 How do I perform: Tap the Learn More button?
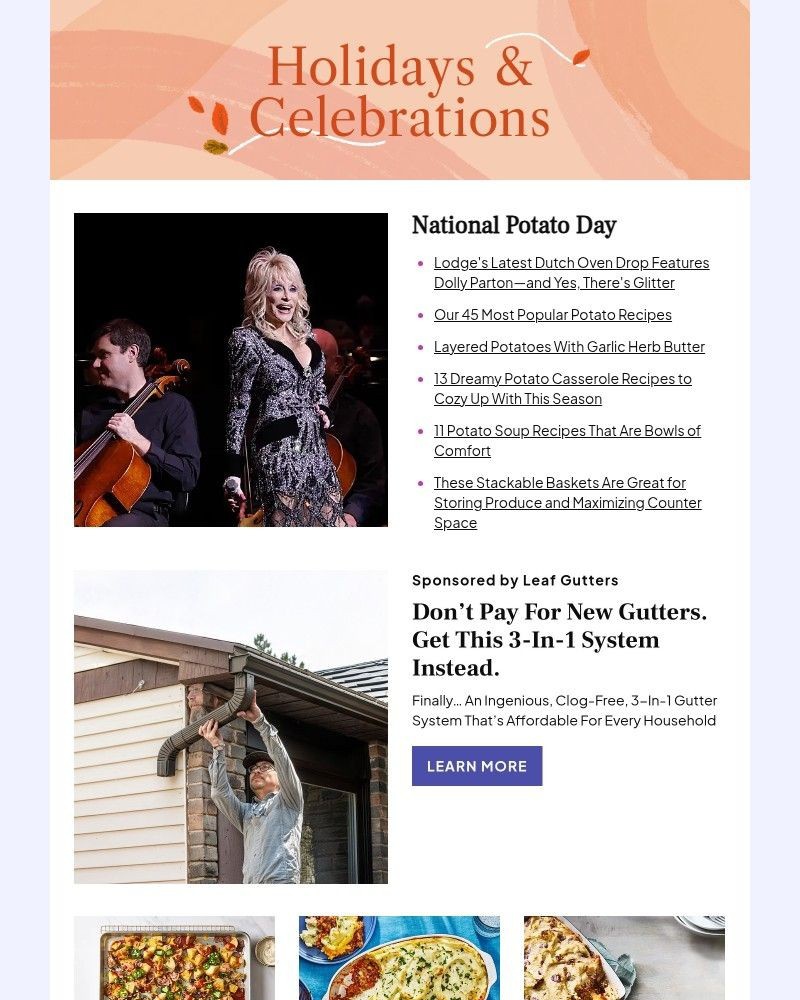[x=477, y=766]
